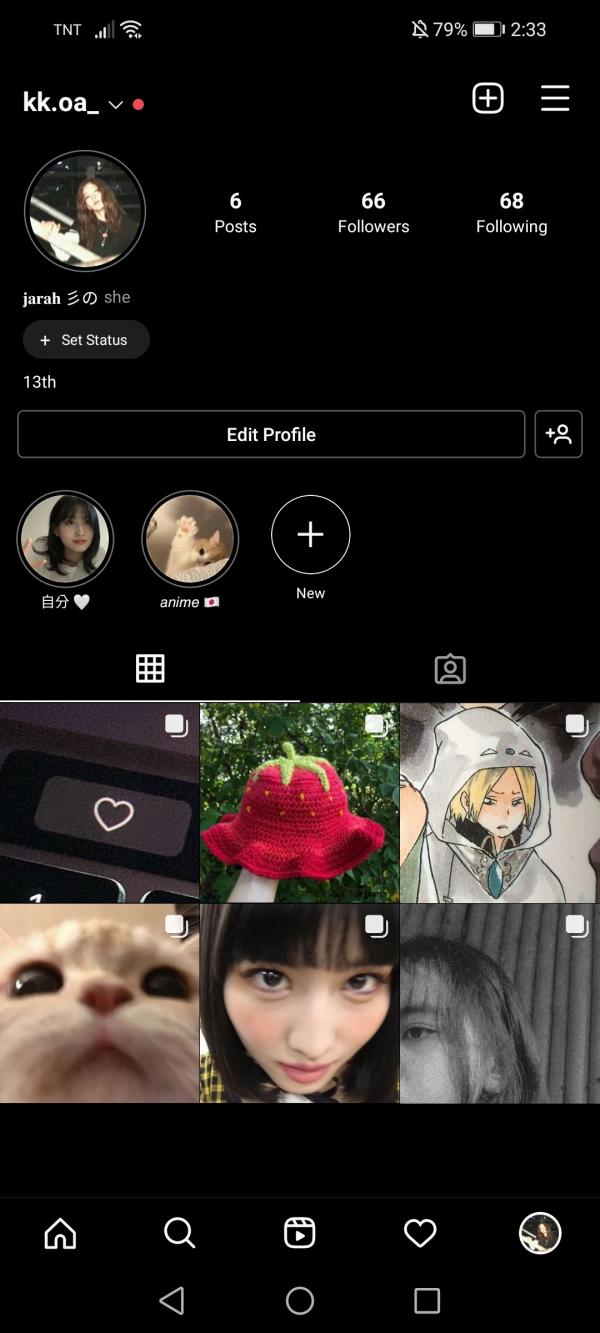Open the discover people icon
The image size is (600, 1333).
pos(558,434)
